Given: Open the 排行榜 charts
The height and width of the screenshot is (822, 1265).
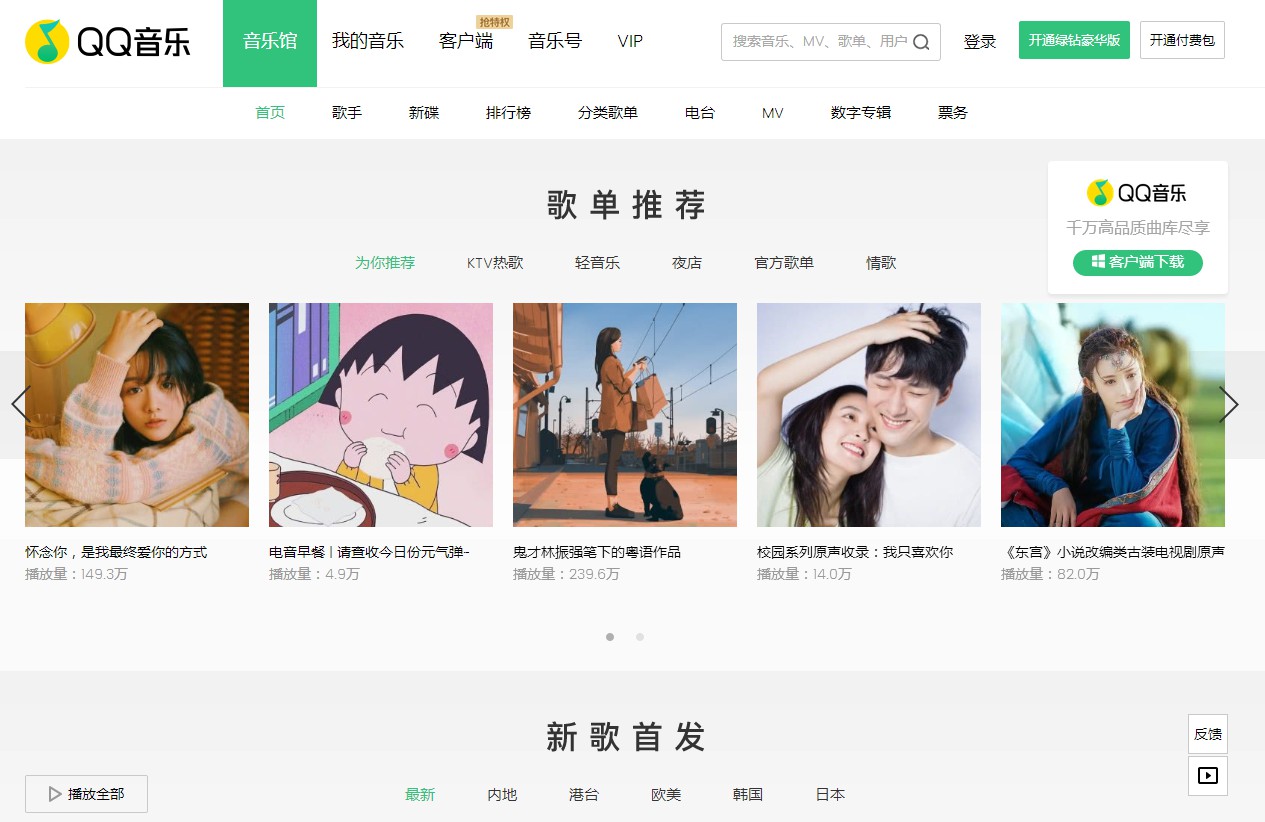Looking at the screenshot, I should pyautogui.click(x=508, y=113).
